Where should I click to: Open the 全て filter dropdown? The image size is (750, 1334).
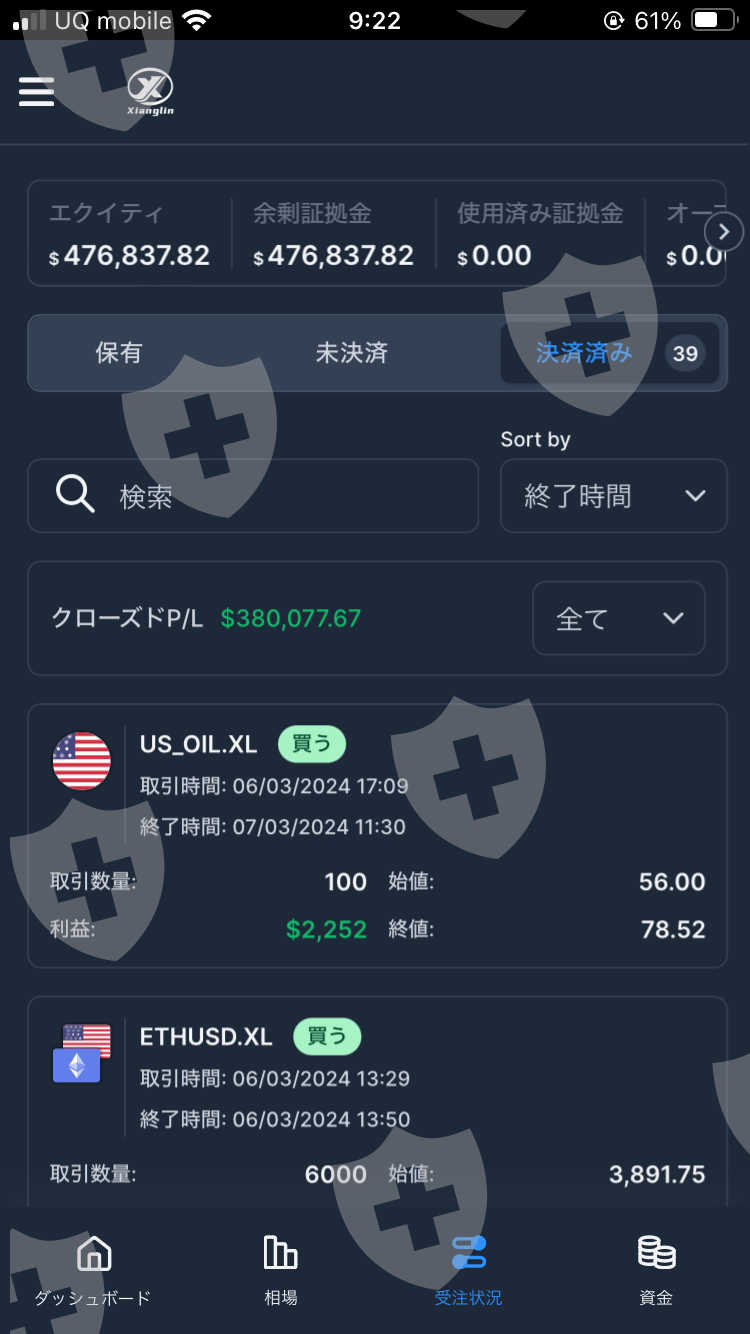(x=618, y=619)
